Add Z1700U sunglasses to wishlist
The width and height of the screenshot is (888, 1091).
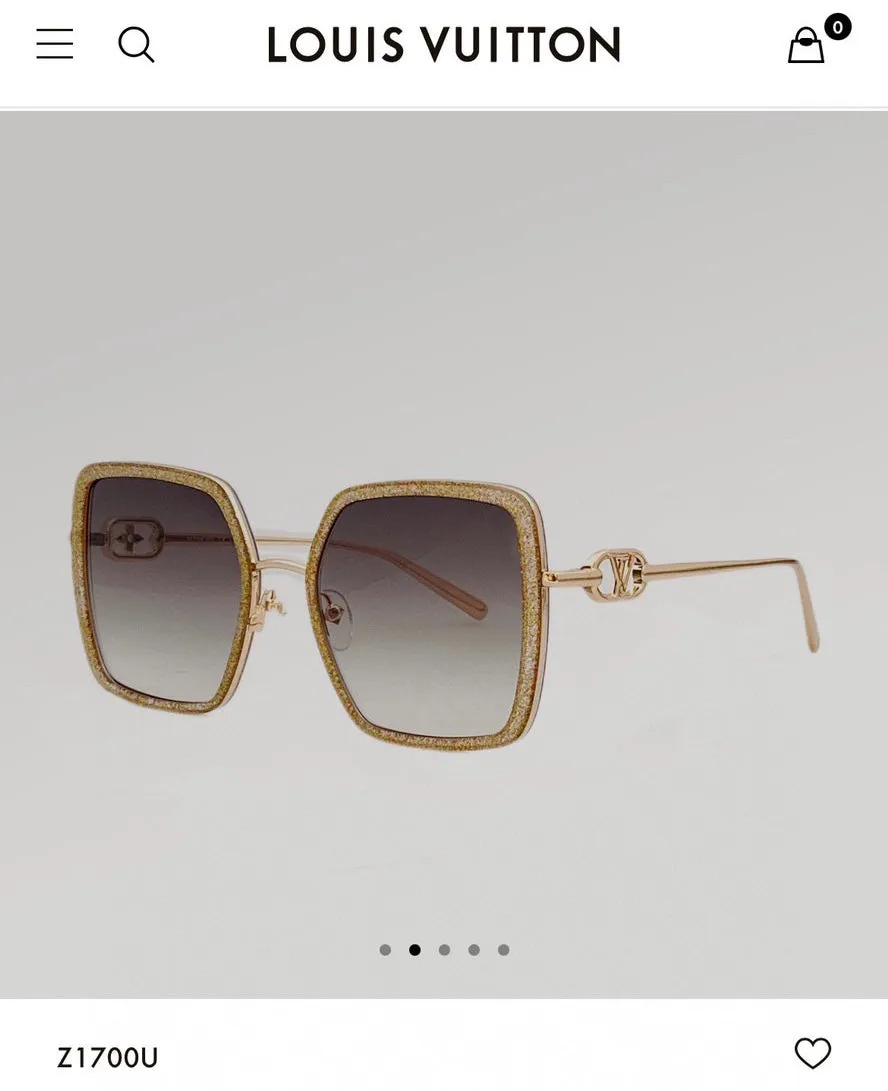coord(812,1053)
